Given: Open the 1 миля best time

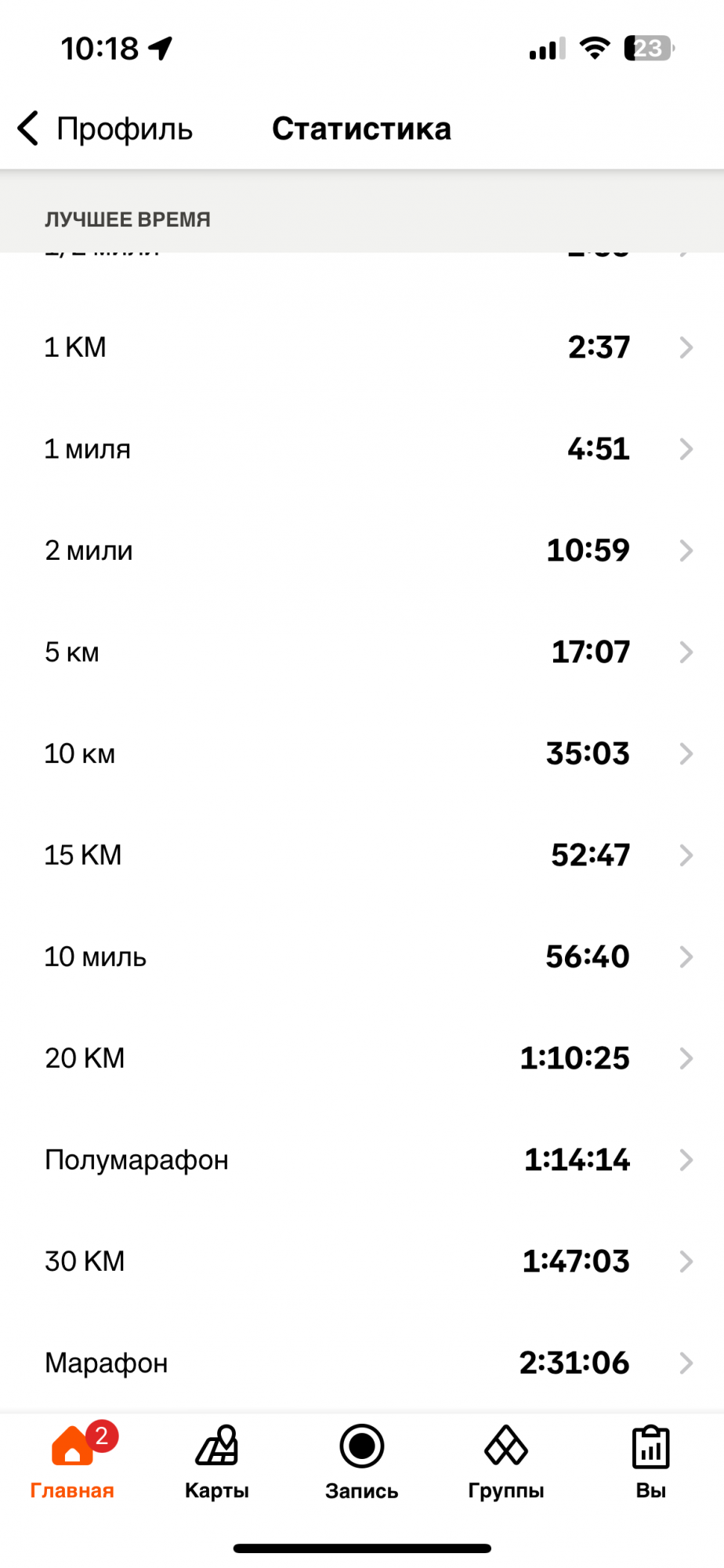Looking at the screenshot, I should 362,448.
